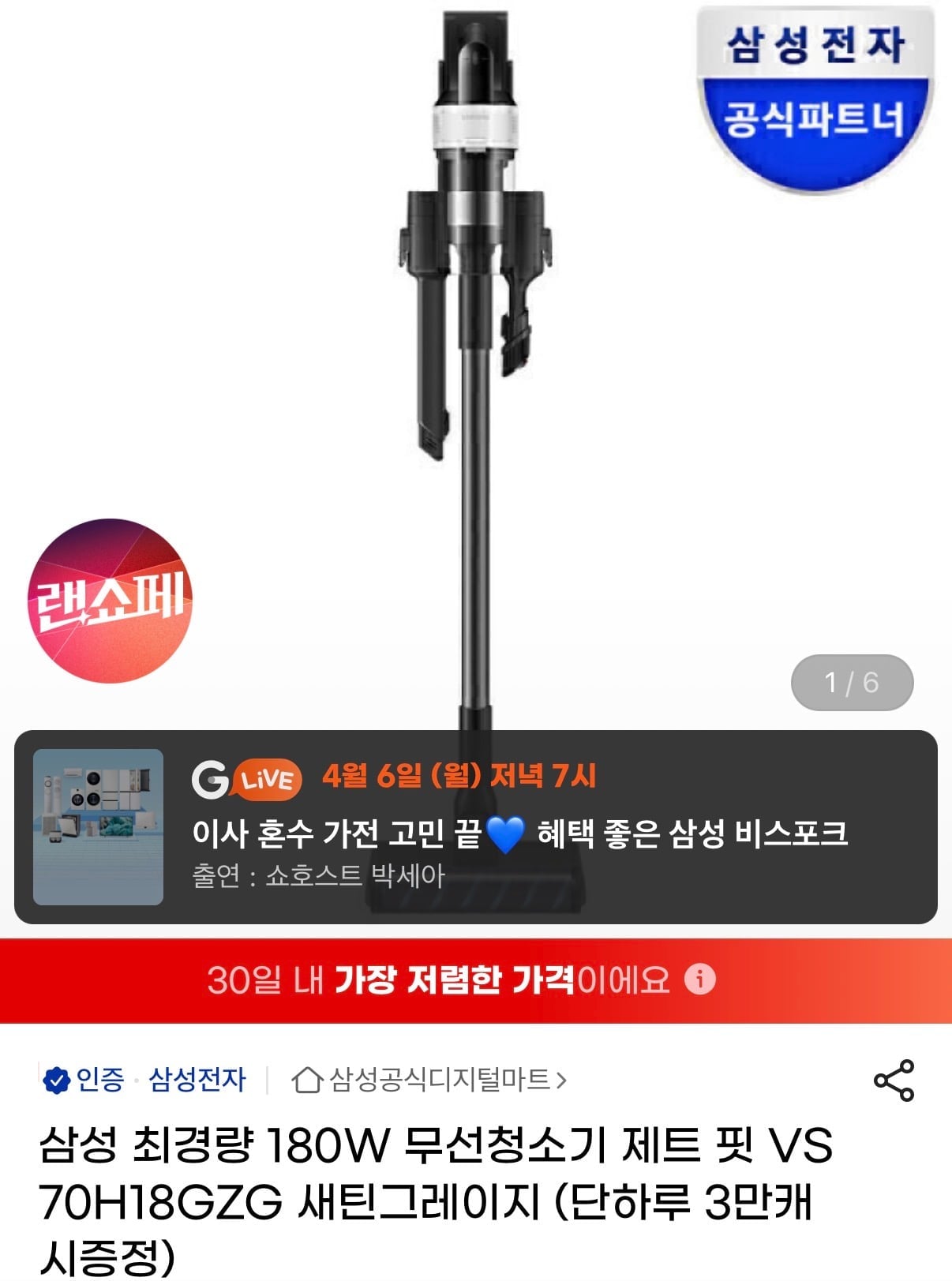Image resolution: width=952 pixels, height=1281 pixels.
Task: Open info about lowest price in 30 days
Action: coord(699,979)
